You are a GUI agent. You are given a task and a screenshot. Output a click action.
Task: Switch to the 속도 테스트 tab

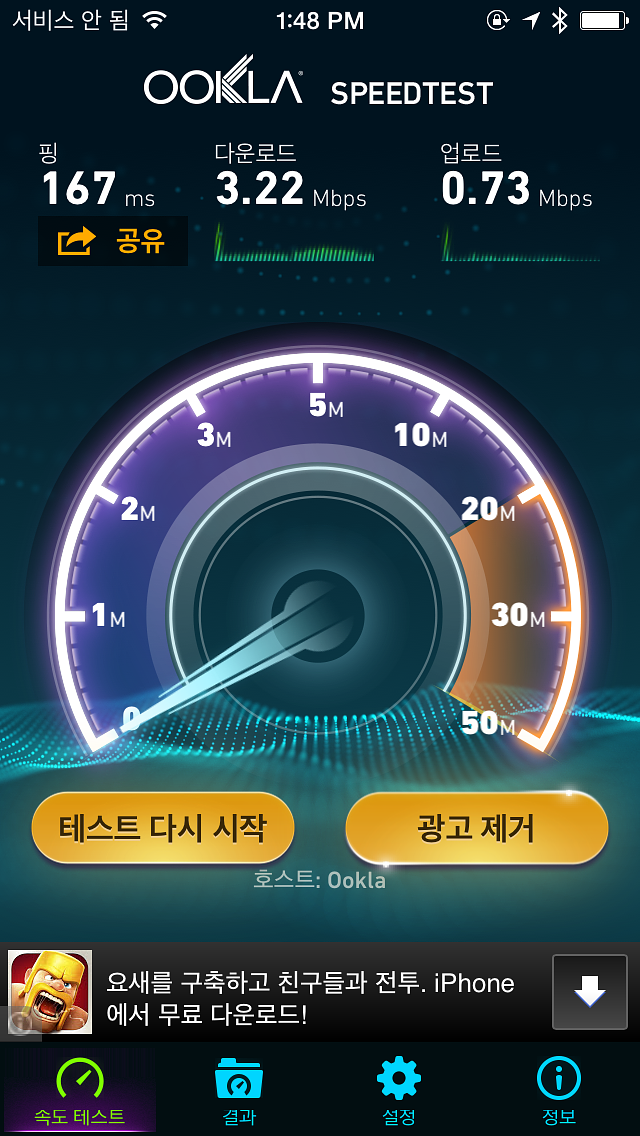coord(79,1090)
